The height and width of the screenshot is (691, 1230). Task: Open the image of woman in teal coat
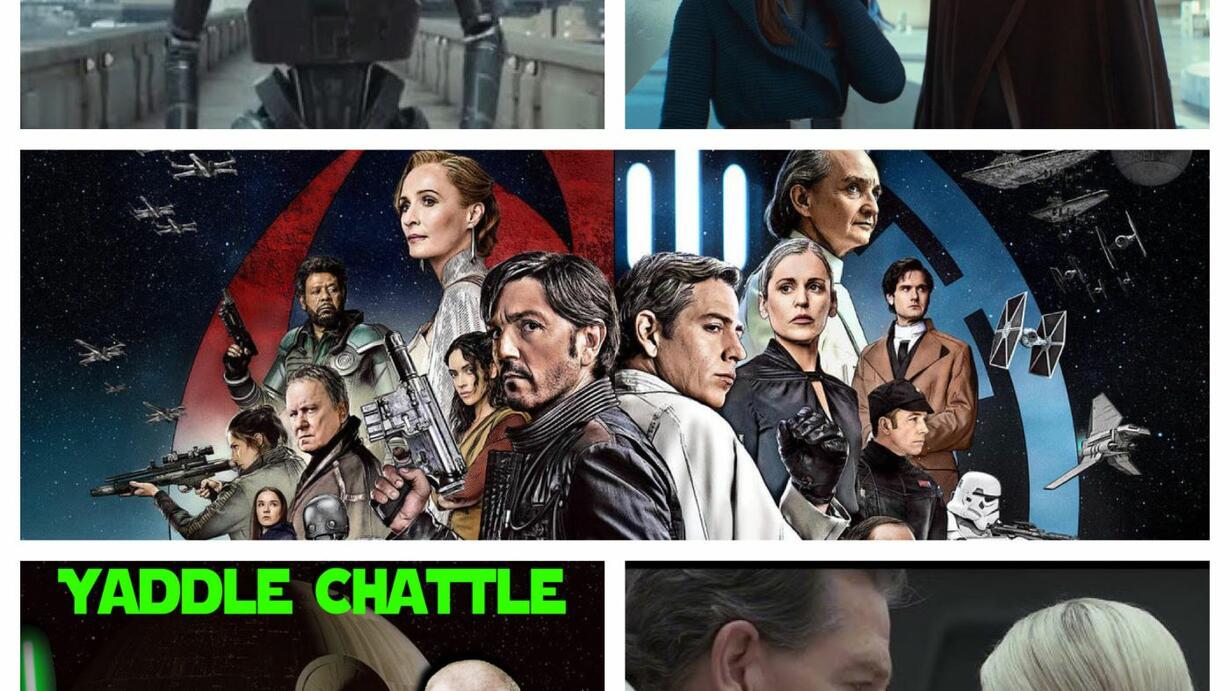917,64
